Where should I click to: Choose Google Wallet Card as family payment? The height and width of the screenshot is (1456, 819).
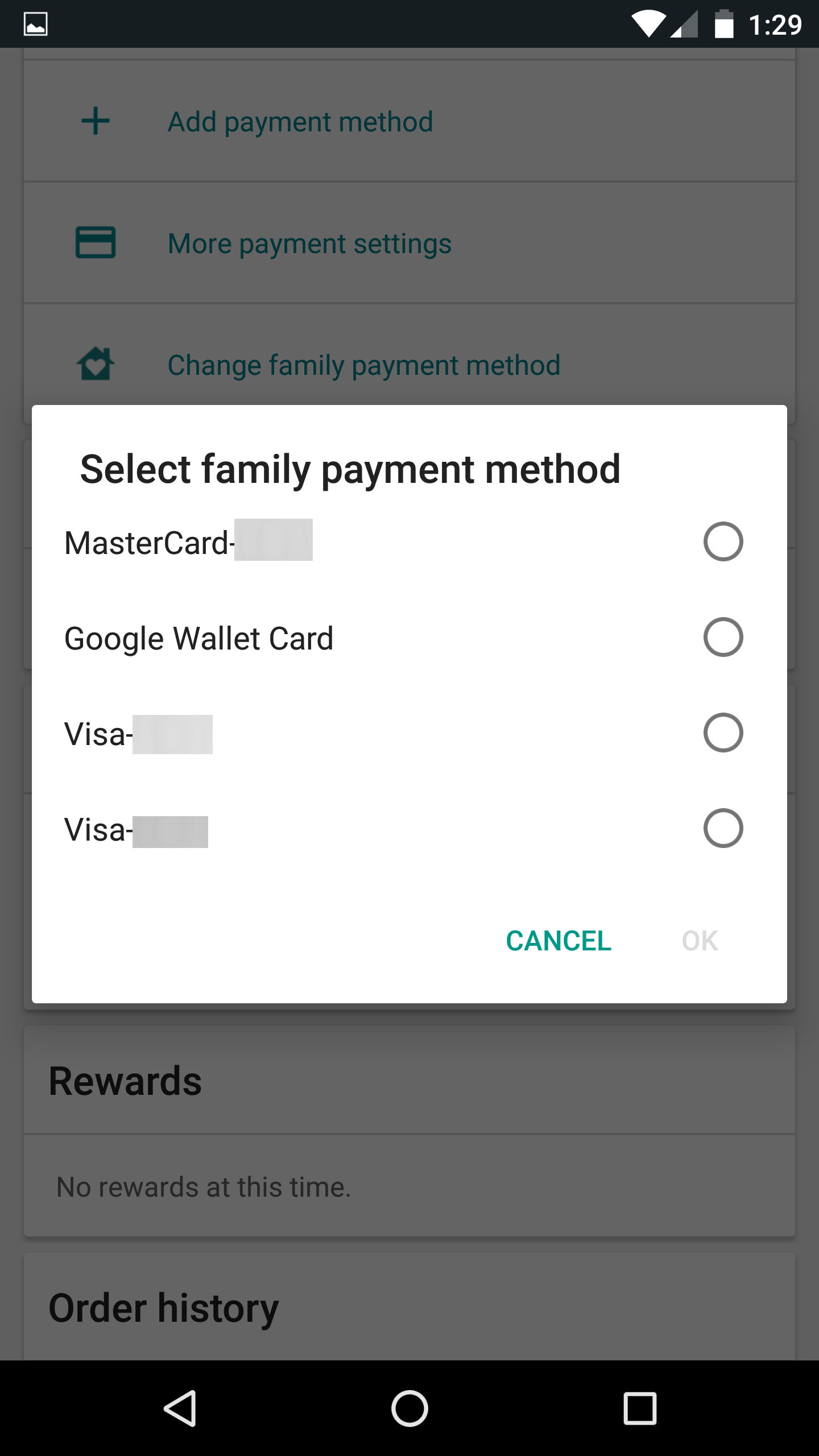click(722, 637)
